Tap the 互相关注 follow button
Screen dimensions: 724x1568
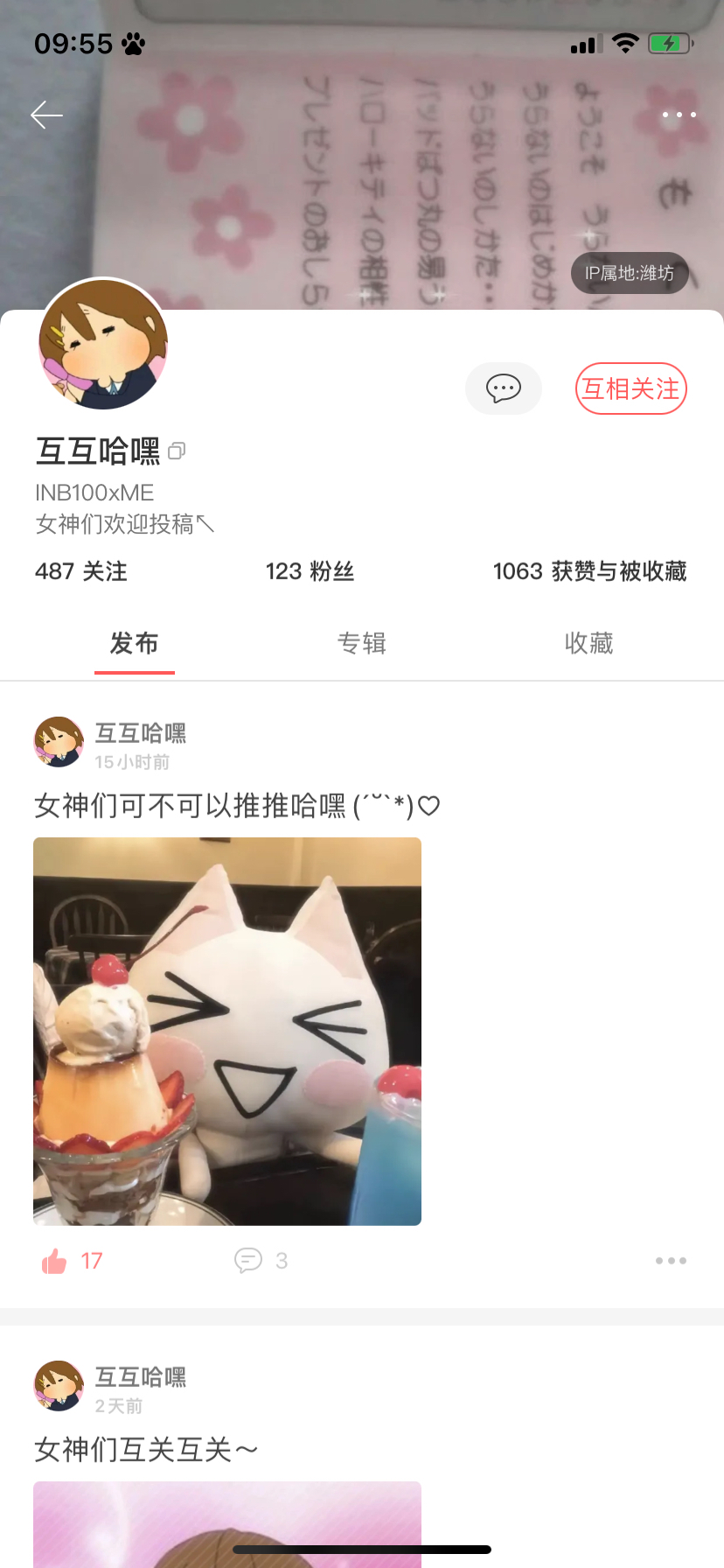tap(630, 388)
